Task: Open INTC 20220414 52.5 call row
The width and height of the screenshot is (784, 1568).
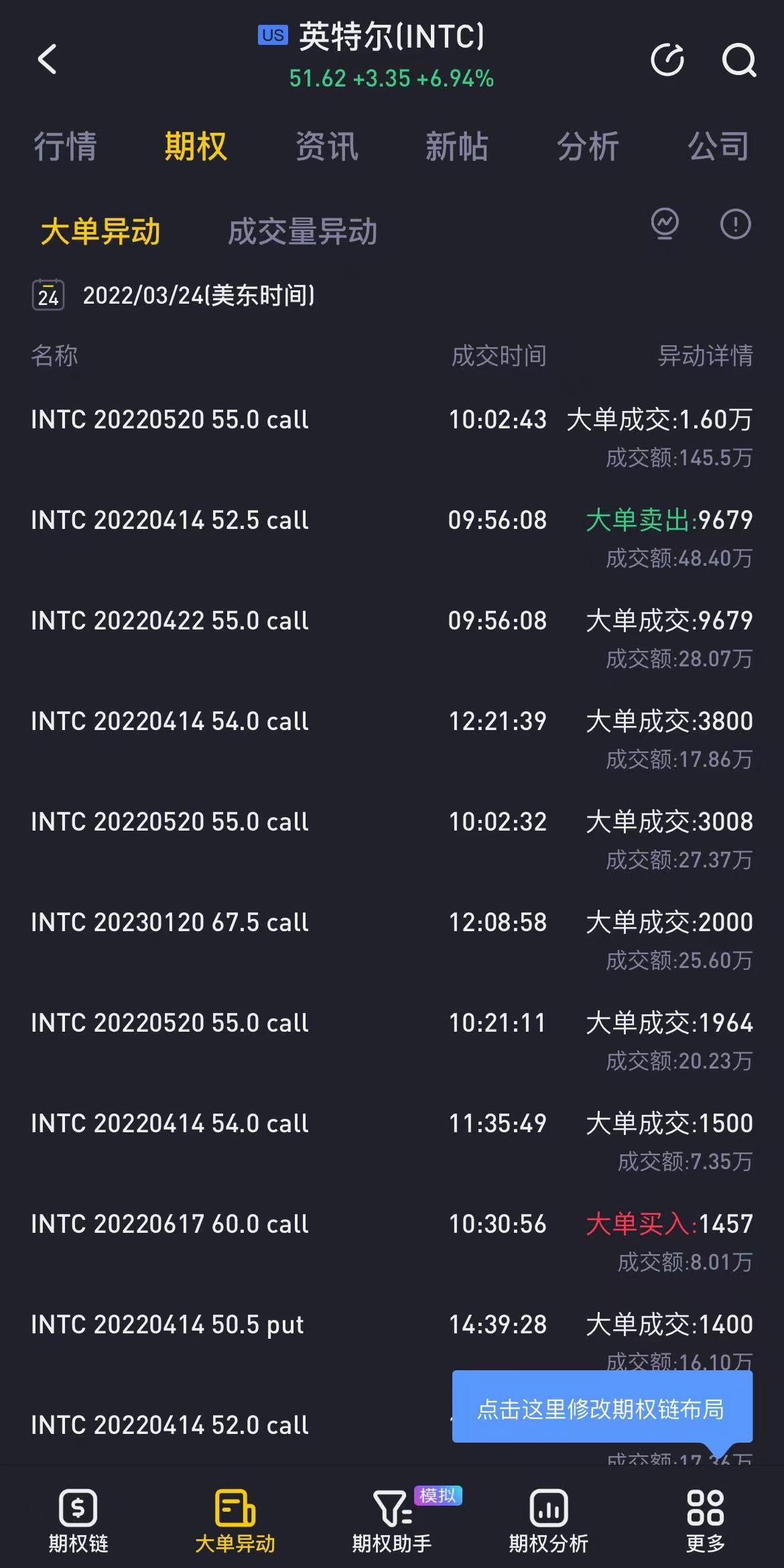Action: pos(170,521)
